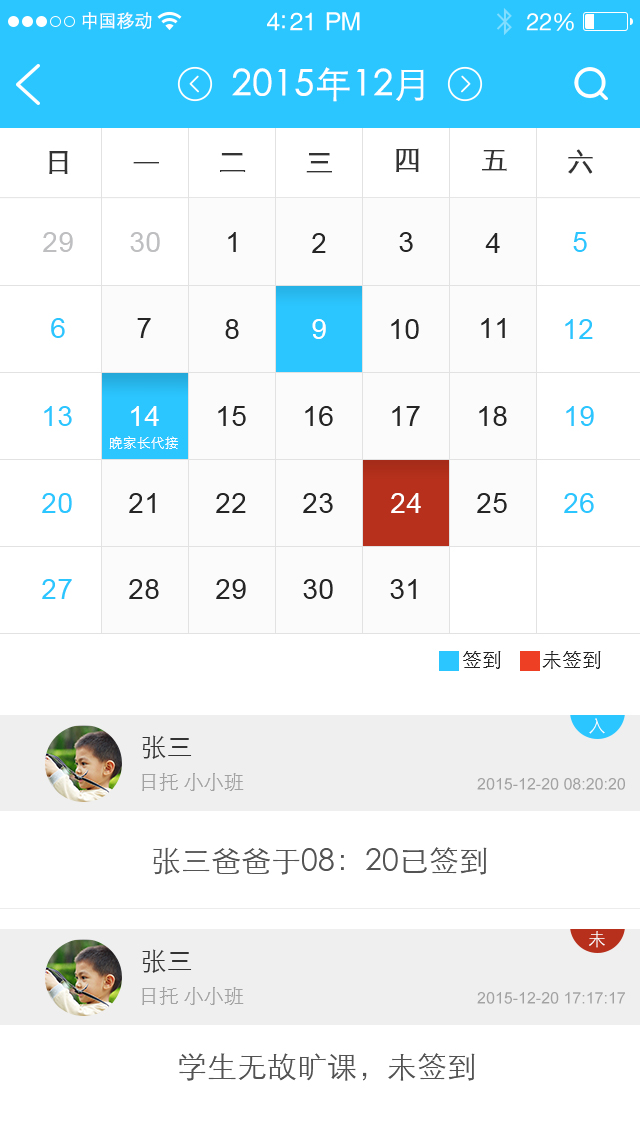This screenshot has width=640, height=1126.
Task: Choose Sunday December 20
Action: pyautogui.click(x=57, y=503)
